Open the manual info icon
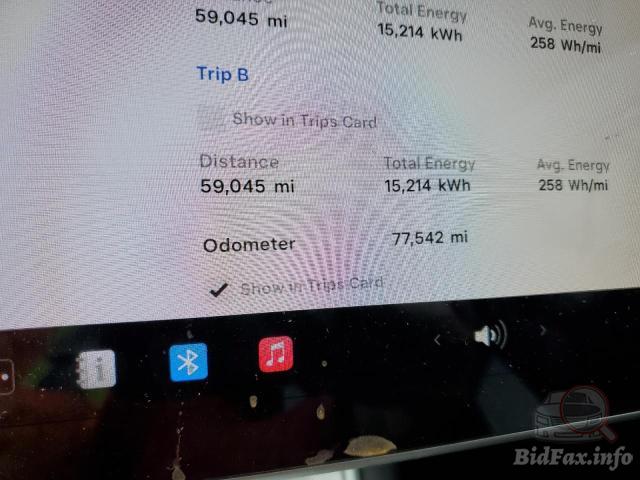 pos(97,369)
